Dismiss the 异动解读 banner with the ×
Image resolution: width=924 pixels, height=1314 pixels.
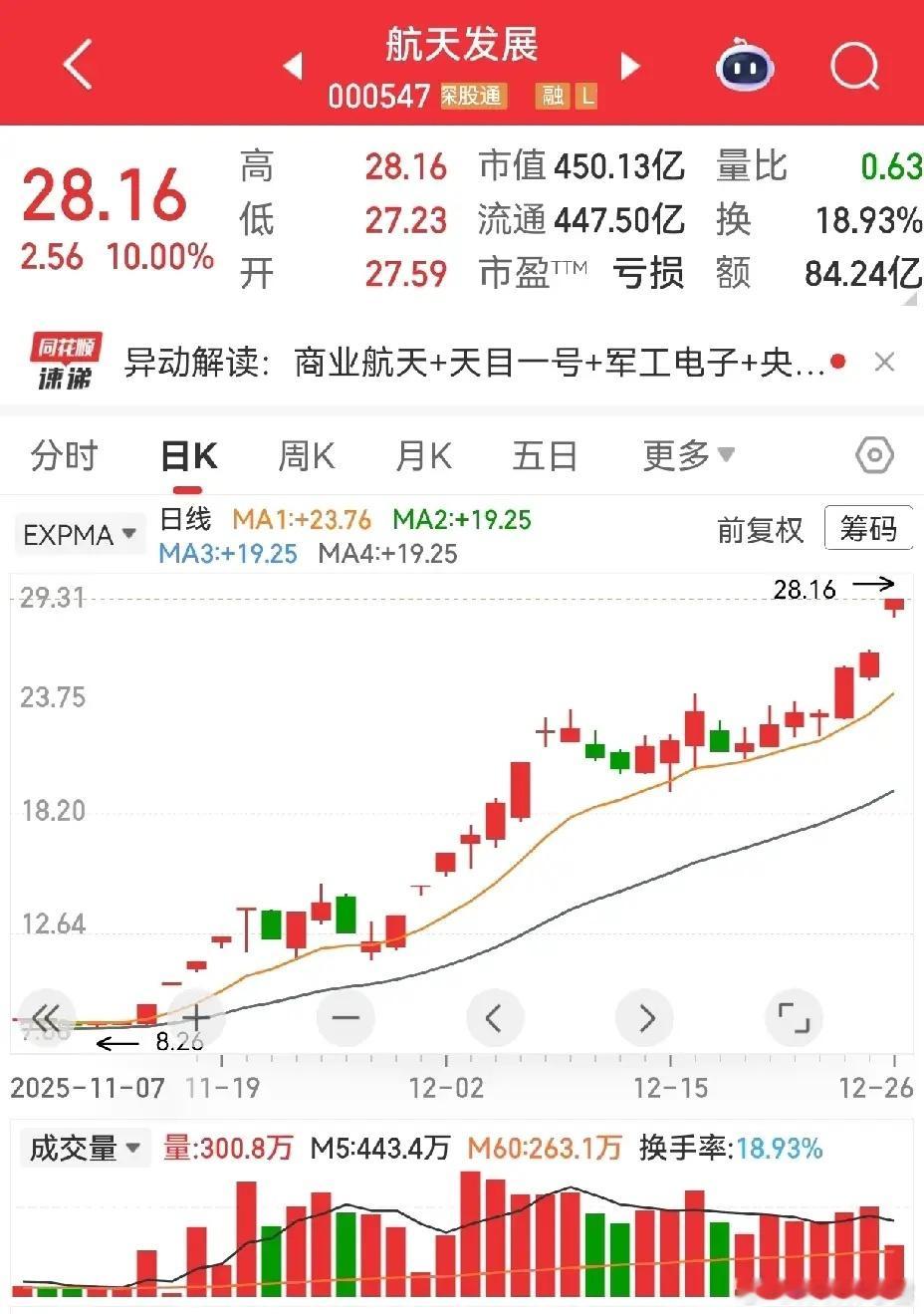(x=884, y=363)
